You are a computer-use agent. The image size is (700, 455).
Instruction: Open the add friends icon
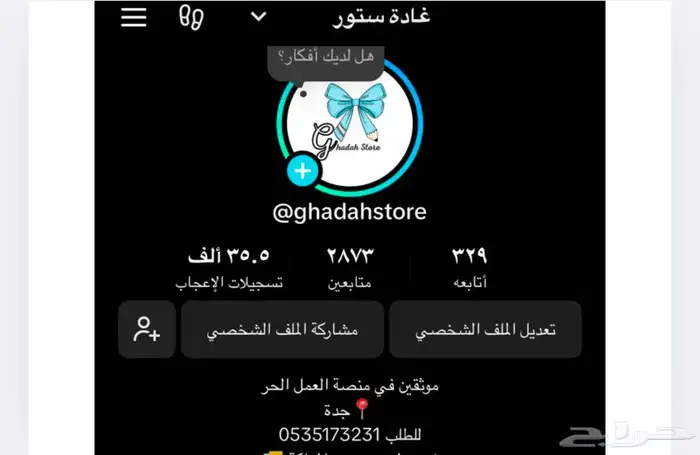click(147, 329)
